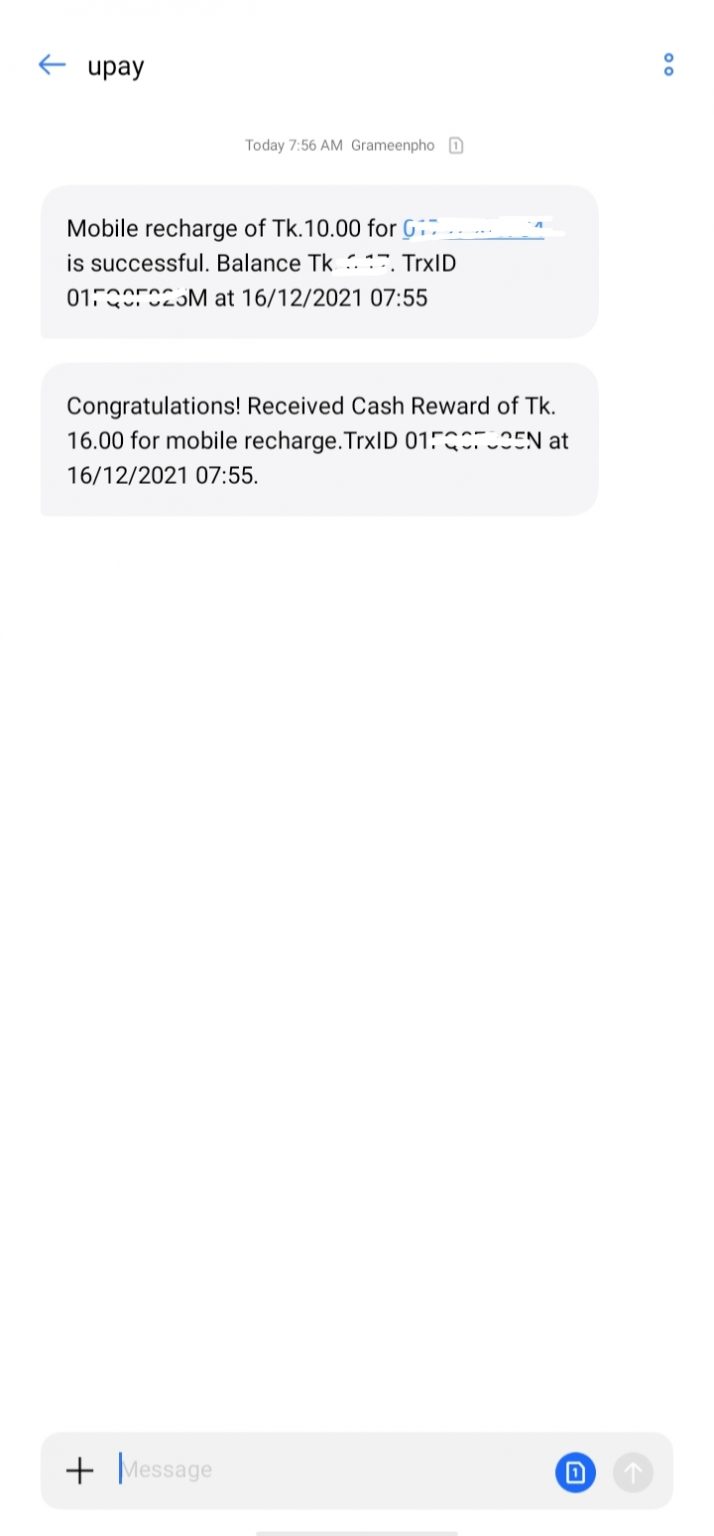Focus the Message text field
Image resolution: width=714 pixels, height=1536 pixels.
point(330,1470)
